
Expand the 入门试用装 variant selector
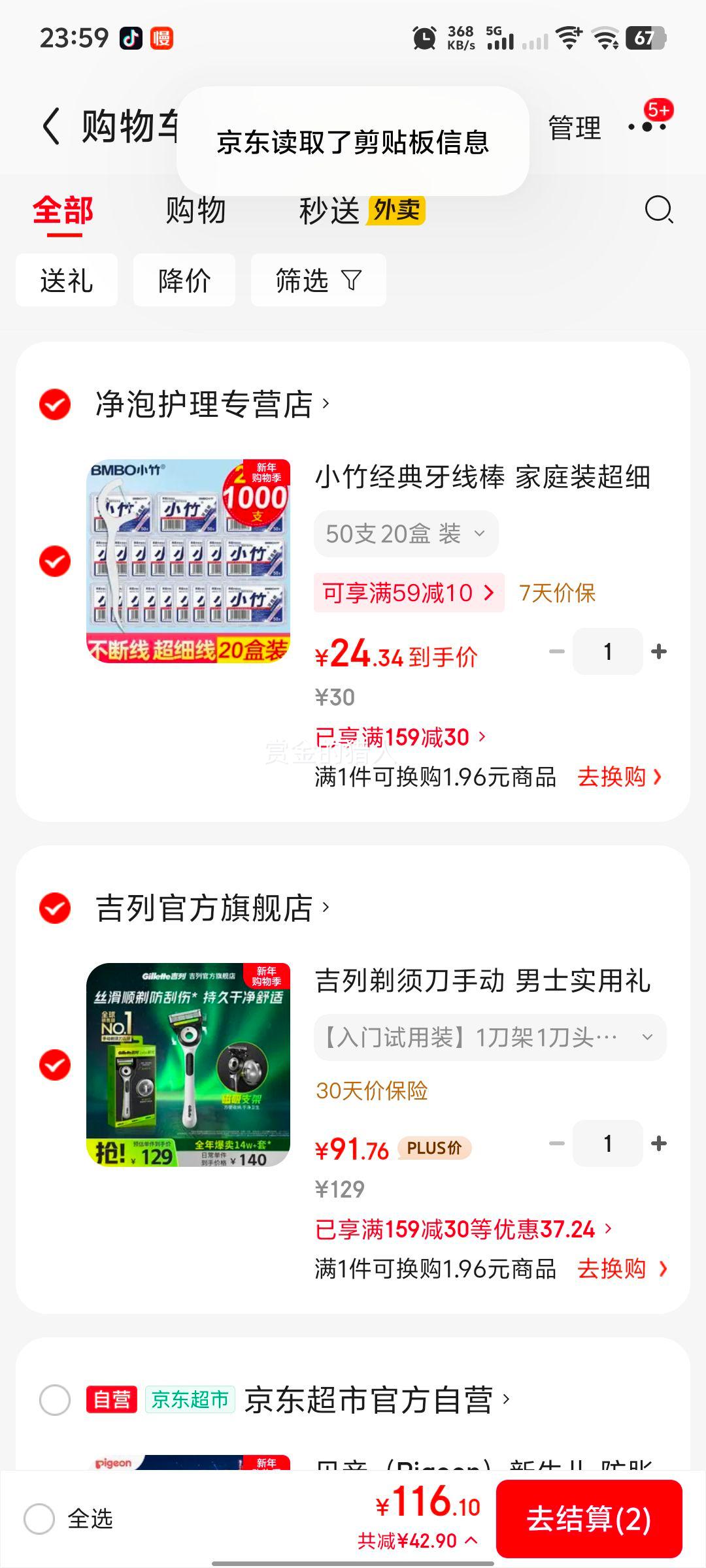490,1037
